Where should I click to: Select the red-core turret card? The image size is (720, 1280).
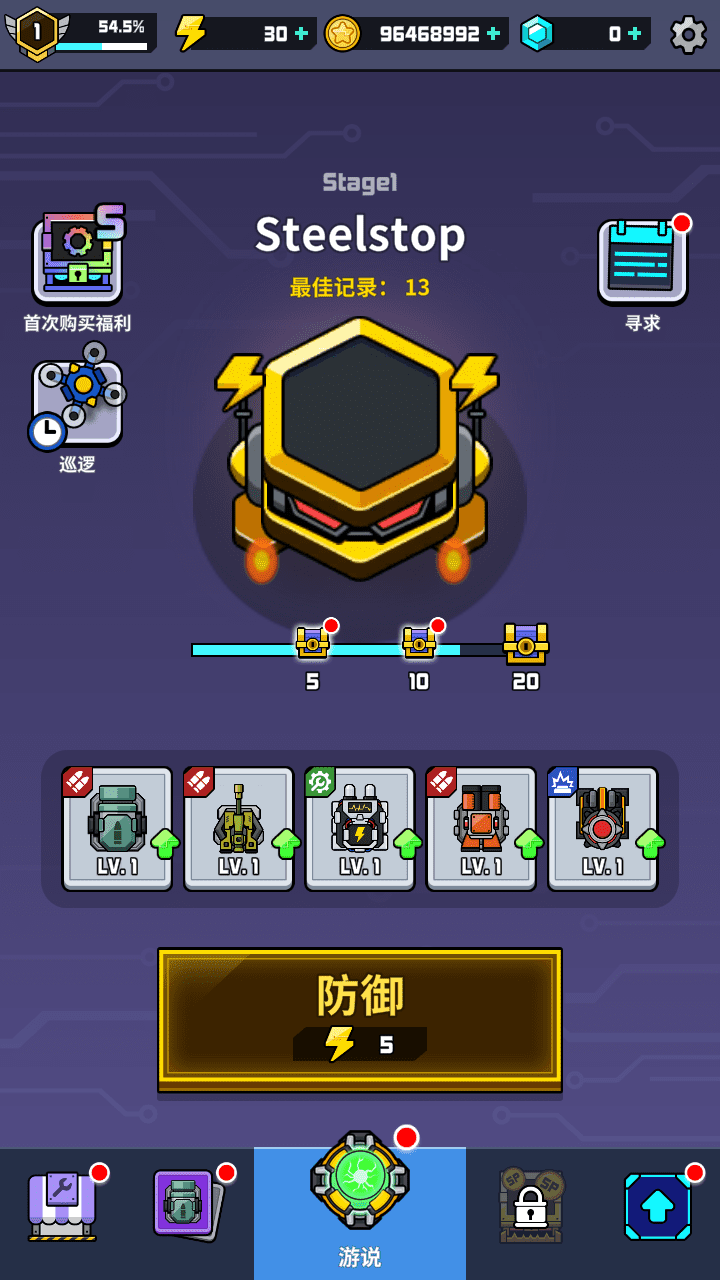603,828
